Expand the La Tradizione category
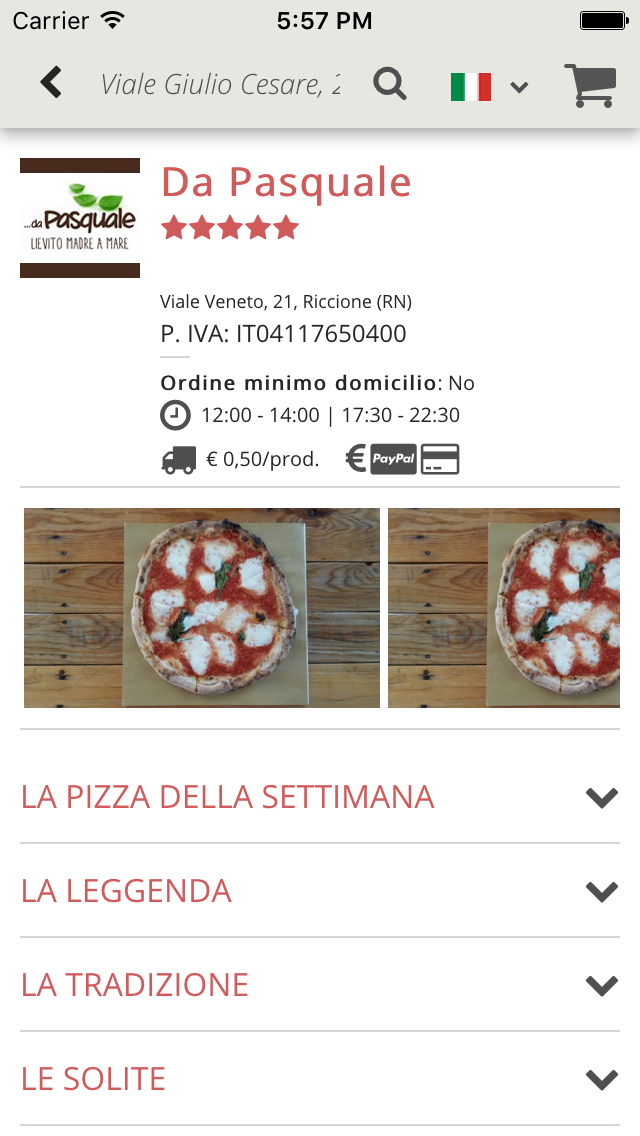This screenshot has height=1136, width=640. click(320, 985)
